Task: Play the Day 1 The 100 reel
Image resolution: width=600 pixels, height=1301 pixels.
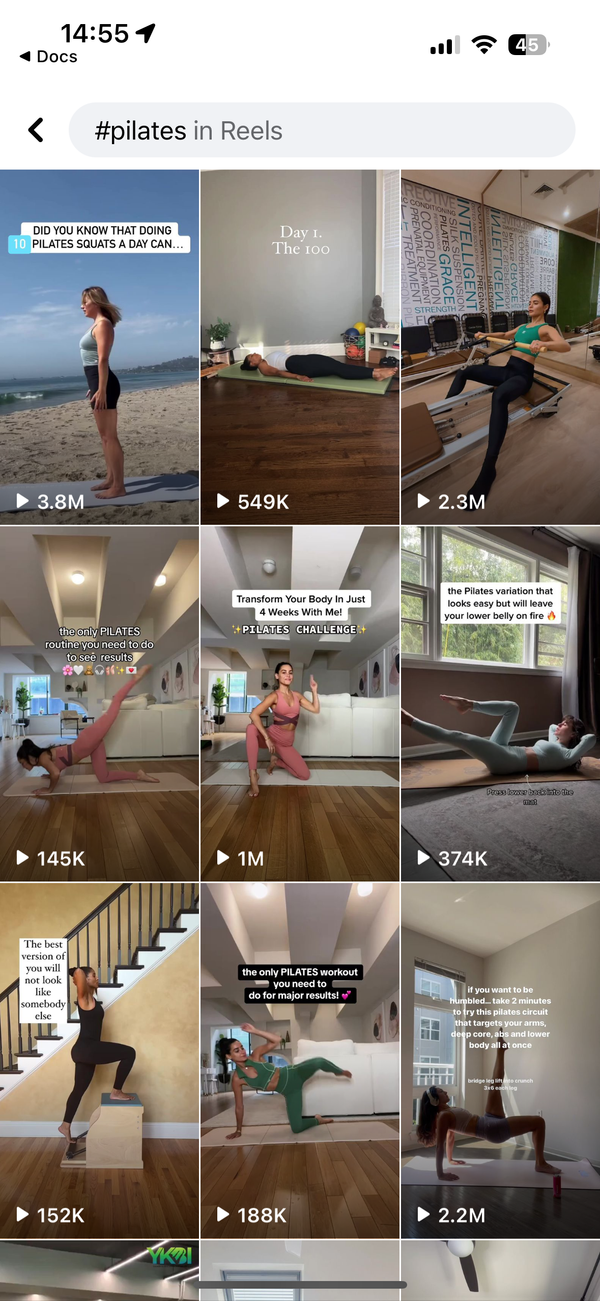Action: [x=300, y=347]
